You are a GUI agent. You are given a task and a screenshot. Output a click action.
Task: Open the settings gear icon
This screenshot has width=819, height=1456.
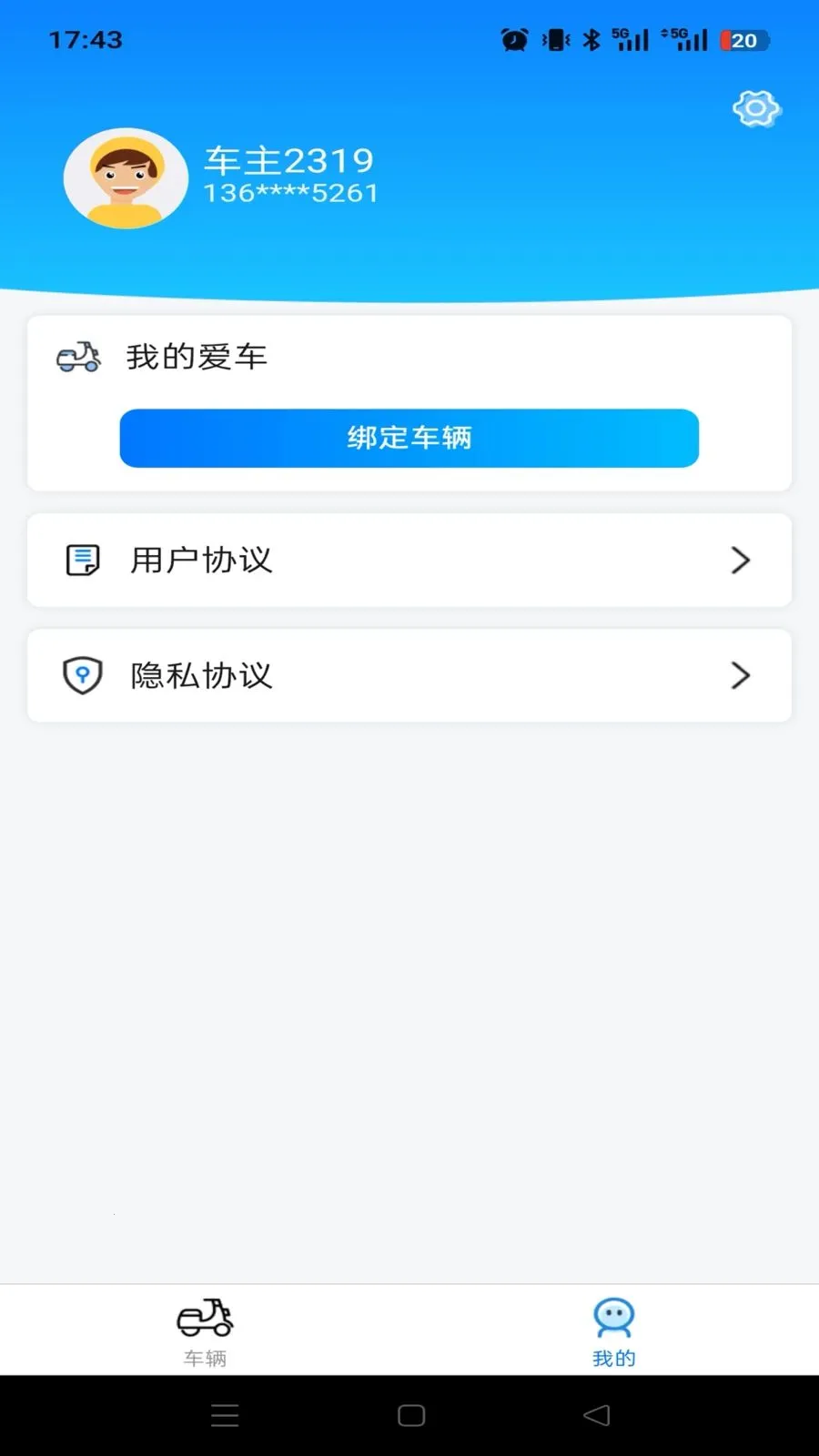(x=755, y=108)
